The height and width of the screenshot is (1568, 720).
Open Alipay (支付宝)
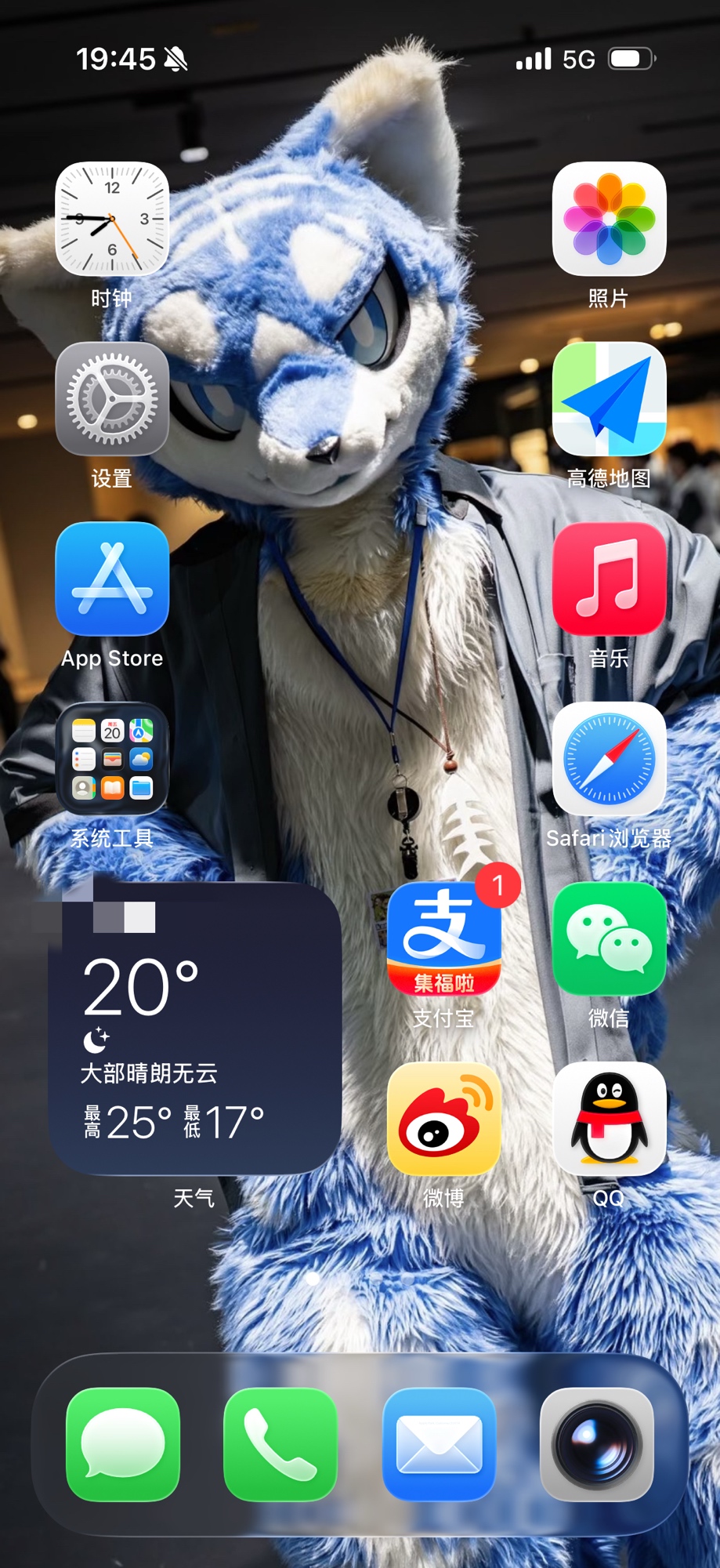(x=443, y=938)
